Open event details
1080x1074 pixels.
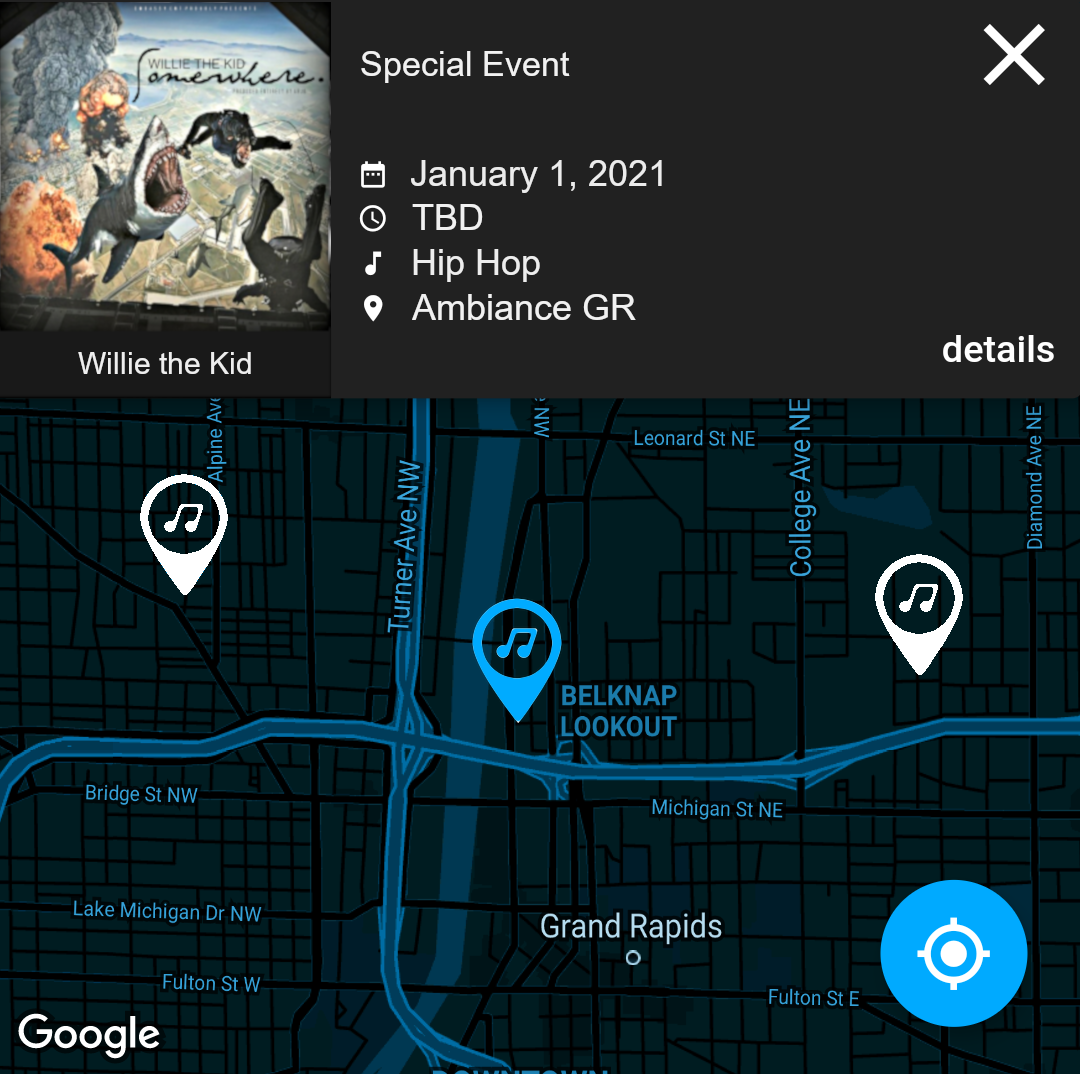click(997, 350)
